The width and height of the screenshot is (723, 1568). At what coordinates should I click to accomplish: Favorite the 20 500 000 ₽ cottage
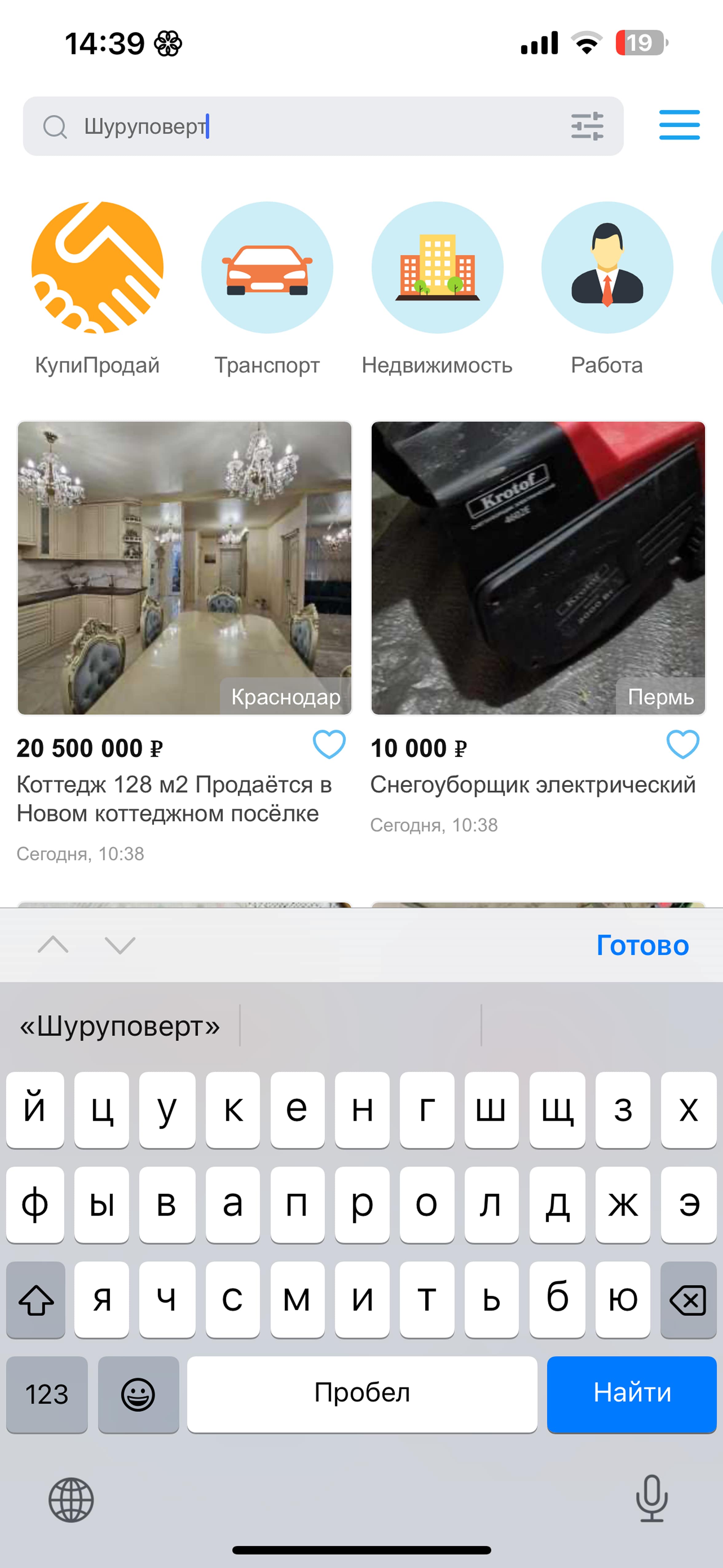329,744
